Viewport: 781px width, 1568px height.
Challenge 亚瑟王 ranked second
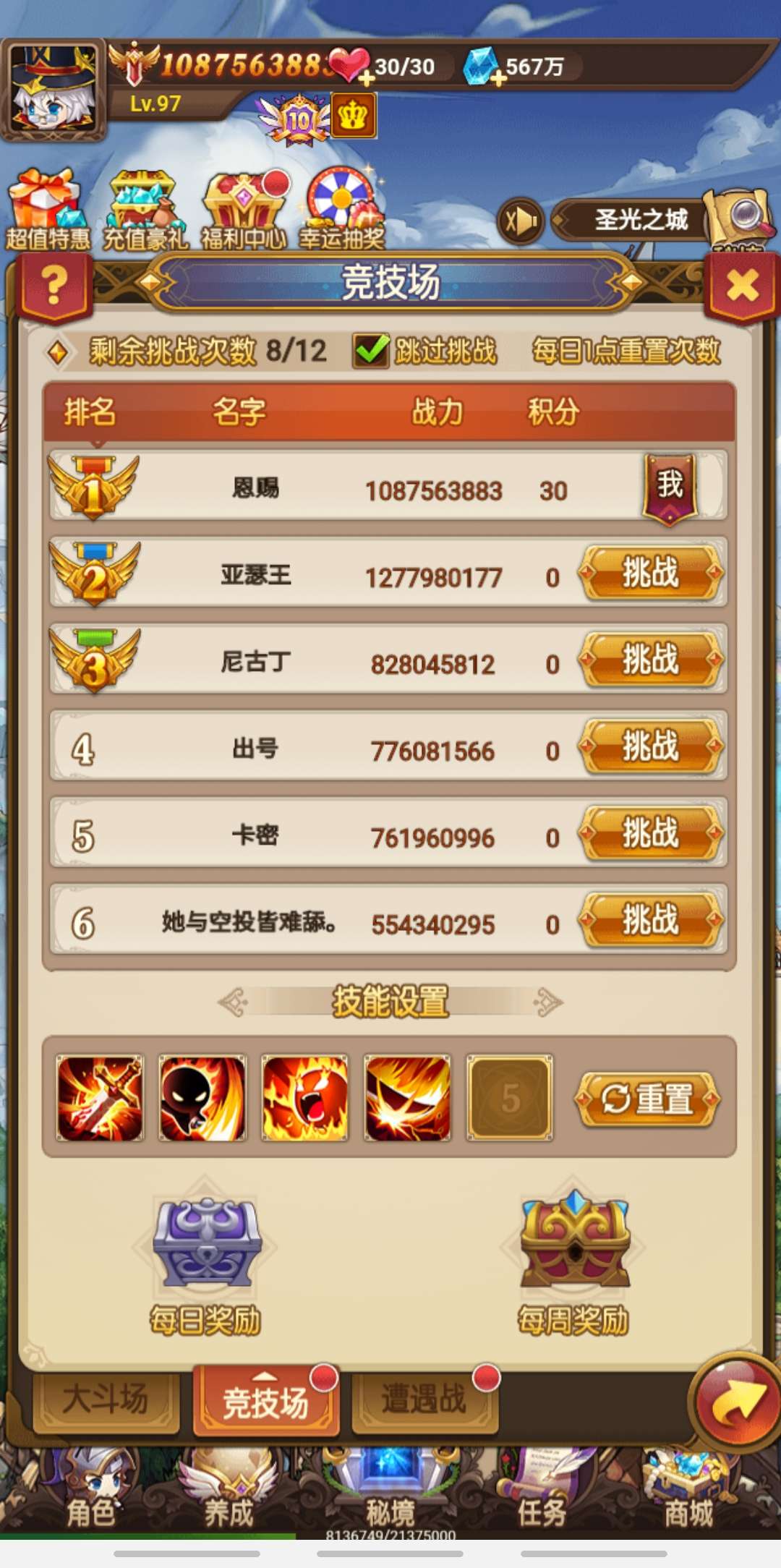coord(651,574)
